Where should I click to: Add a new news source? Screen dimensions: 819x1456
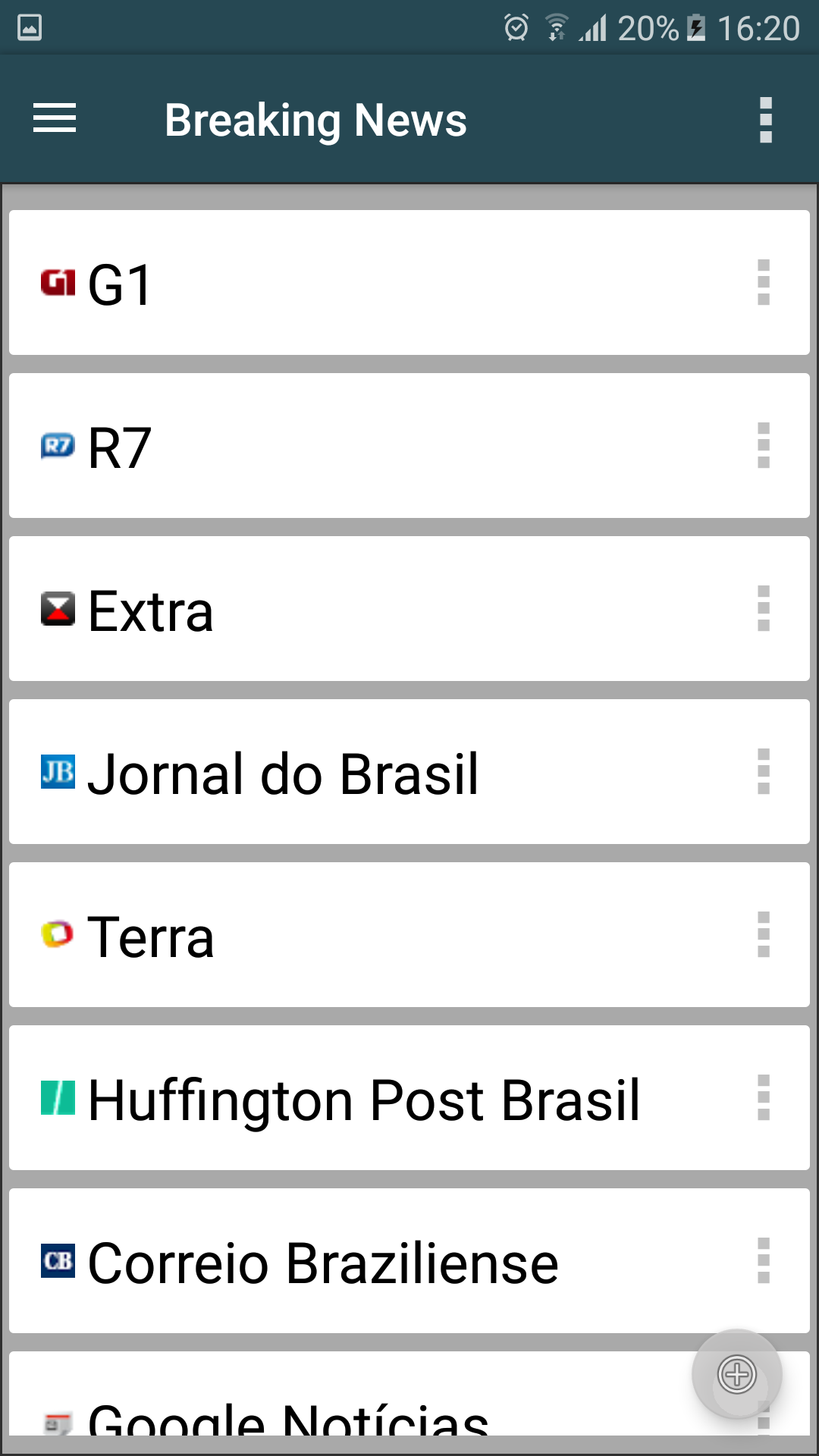(736, 1374)
